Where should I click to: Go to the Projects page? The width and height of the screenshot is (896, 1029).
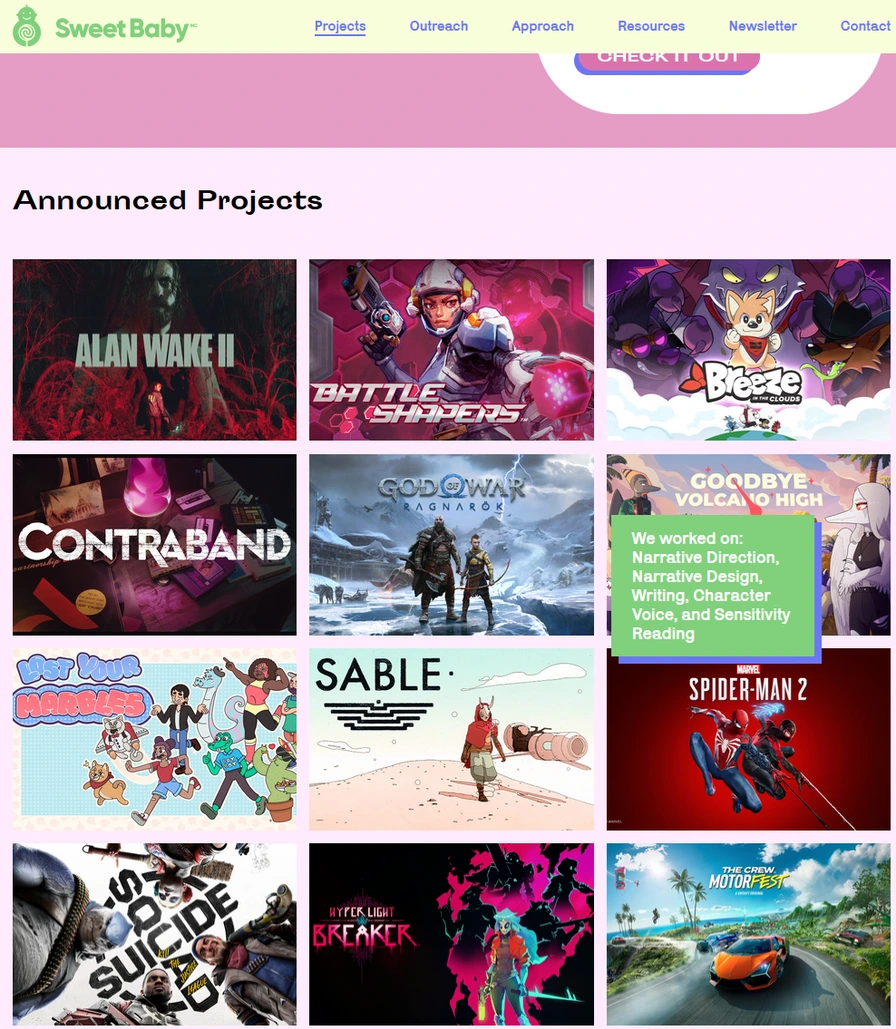pos(340,26)
